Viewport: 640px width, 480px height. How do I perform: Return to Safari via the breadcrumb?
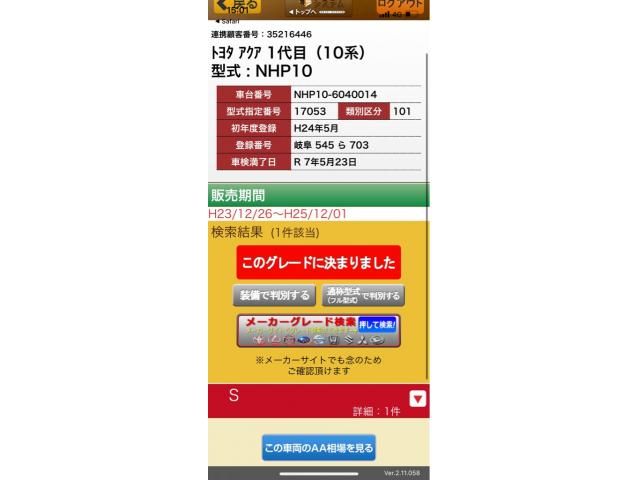tap(226, 21)
